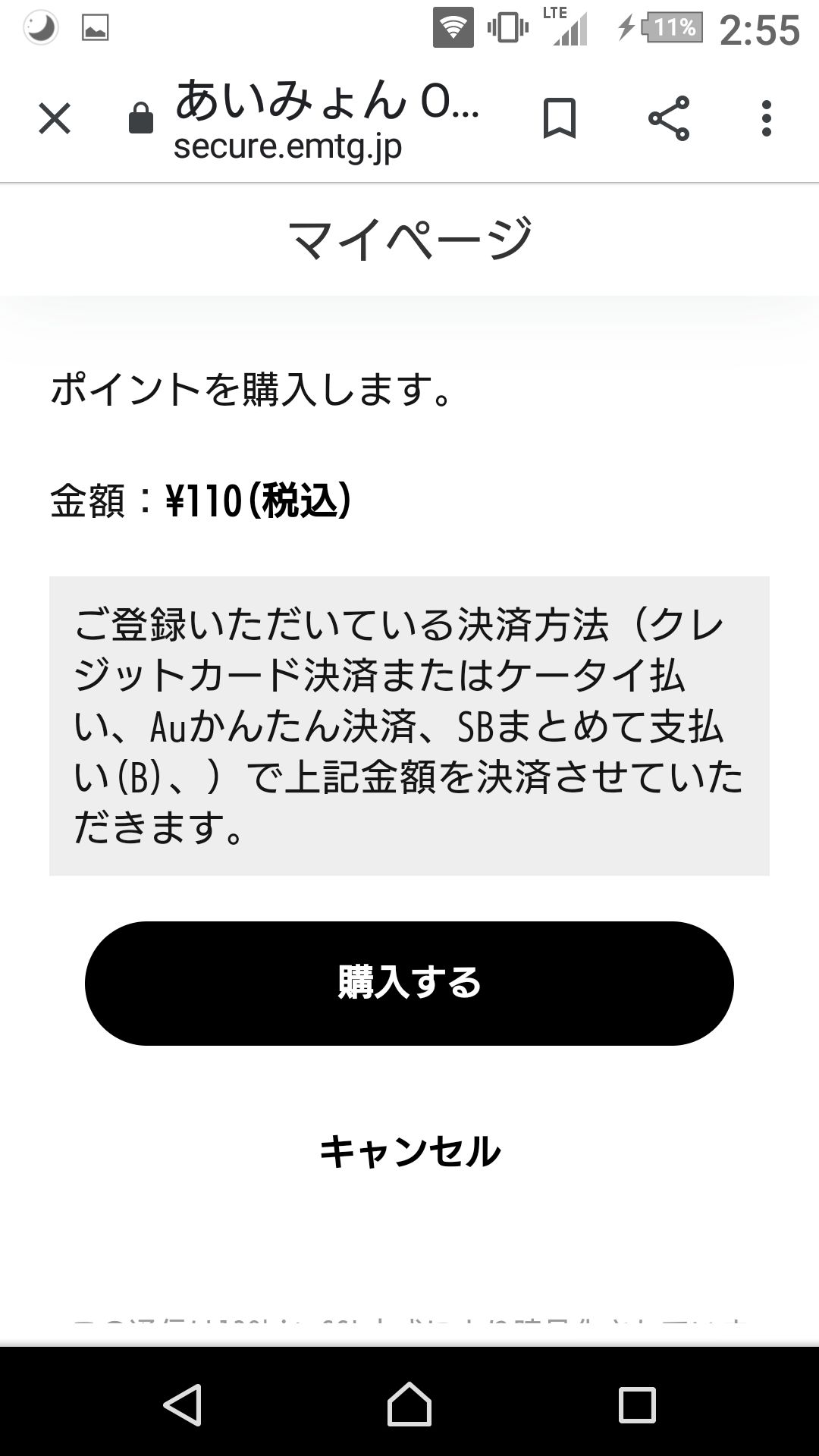Screen dimensions: 819x1456
Task: Open the browser overflow menu
Action: [x=767, y=119]
